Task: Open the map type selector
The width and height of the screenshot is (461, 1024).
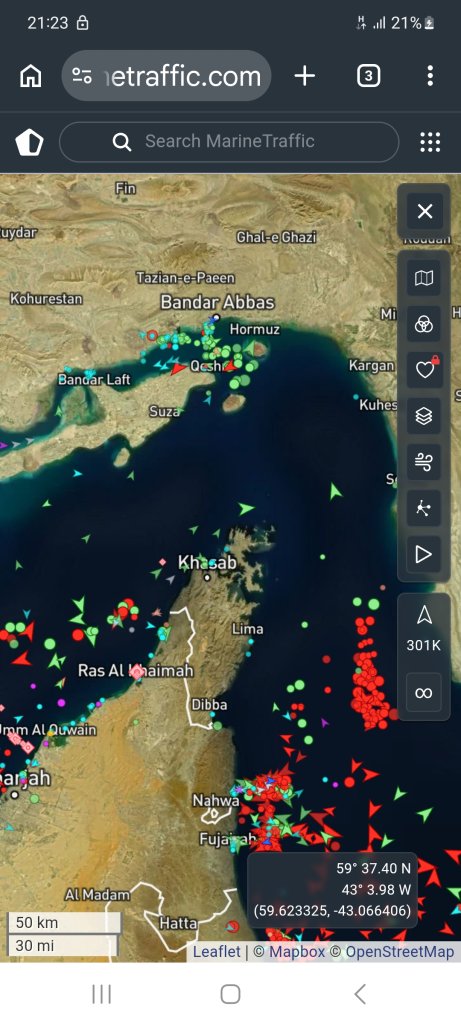Action: click(424, 279)
